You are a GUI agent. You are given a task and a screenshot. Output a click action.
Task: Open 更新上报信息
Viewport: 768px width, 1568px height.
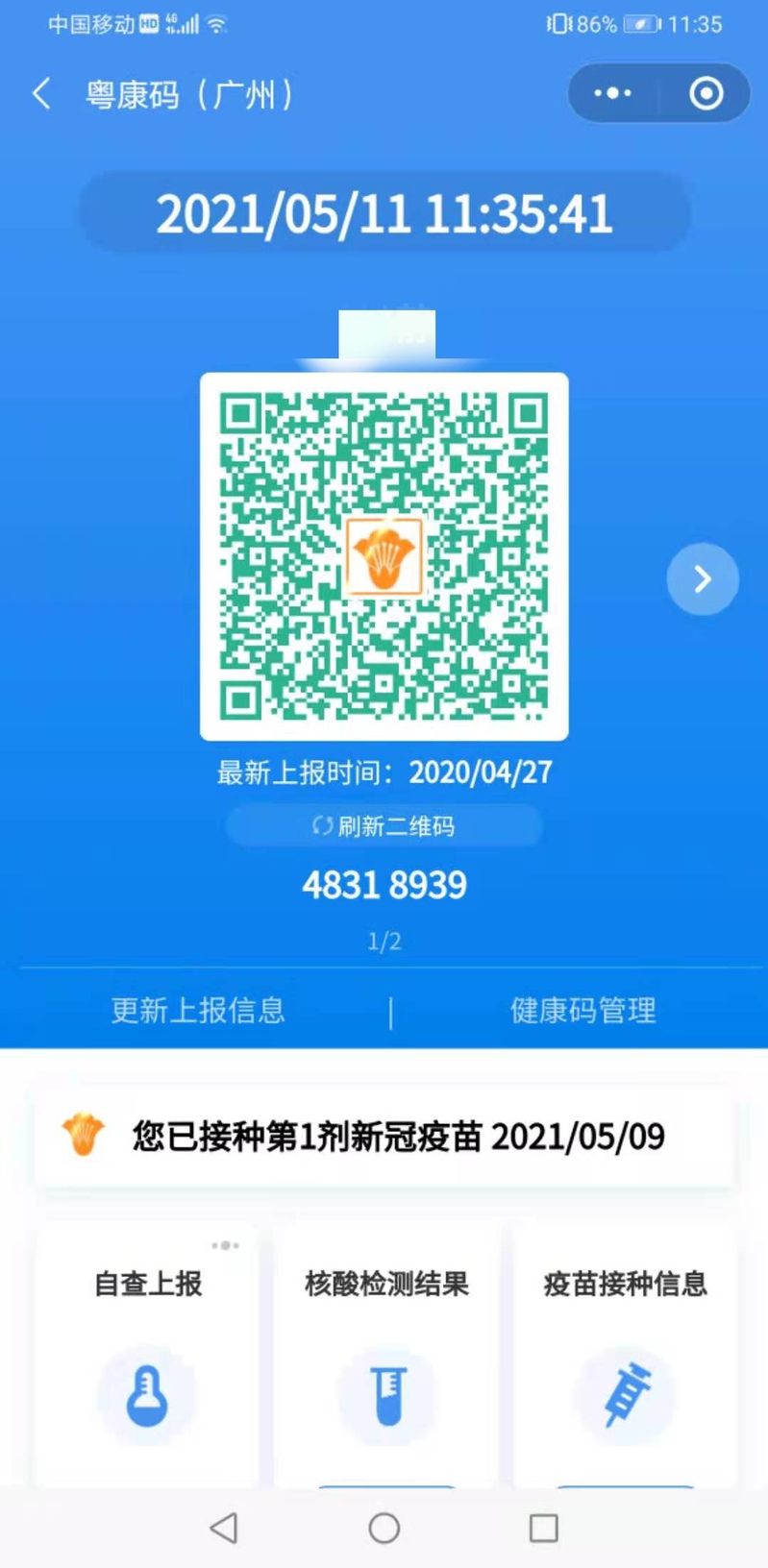pos(198,1011)
